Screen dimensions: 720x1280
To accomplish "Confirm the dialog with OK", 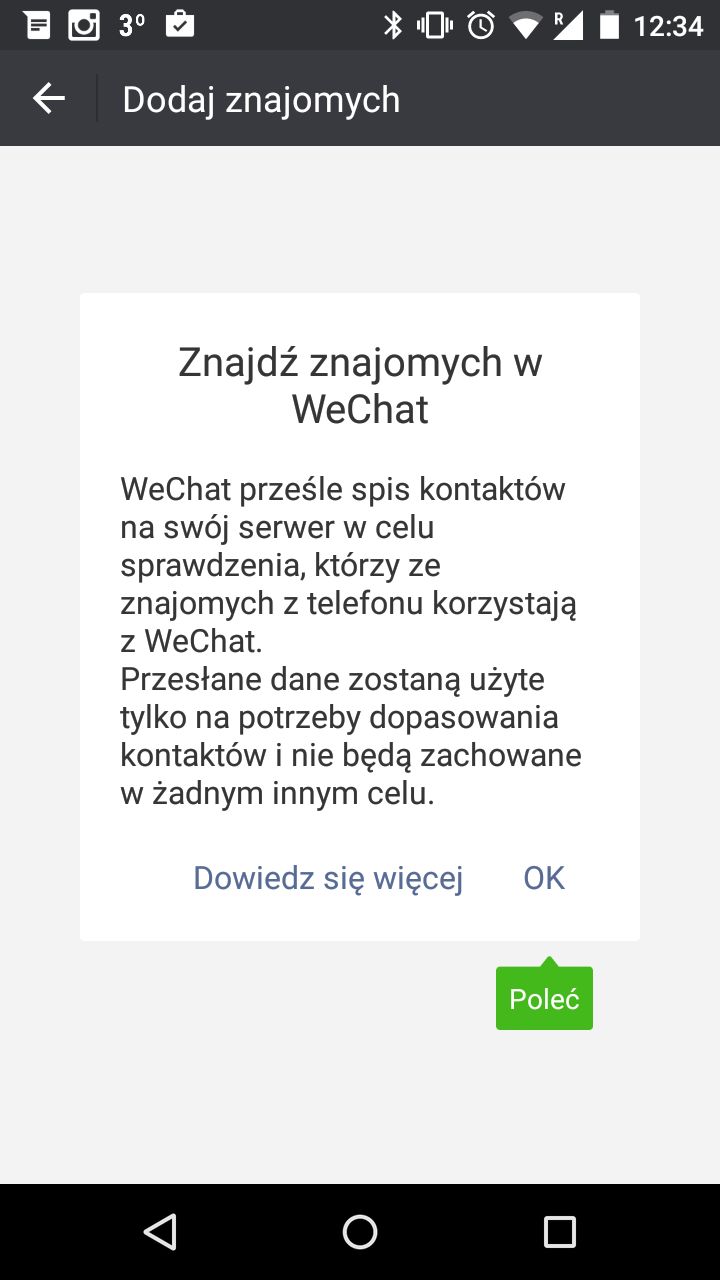I will coord(544,878).
